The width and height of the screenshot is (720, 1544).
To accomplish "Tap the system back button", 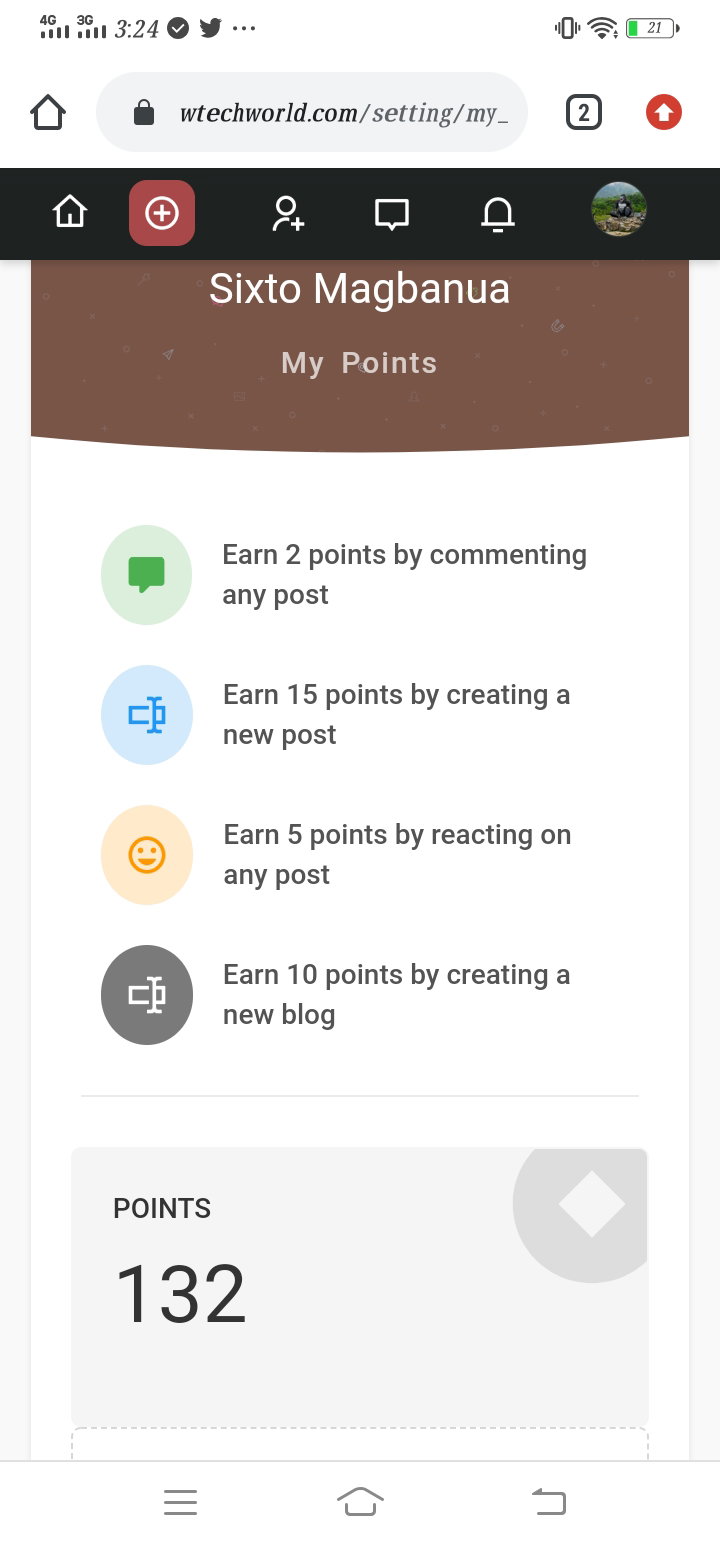I will (548, 1501).
